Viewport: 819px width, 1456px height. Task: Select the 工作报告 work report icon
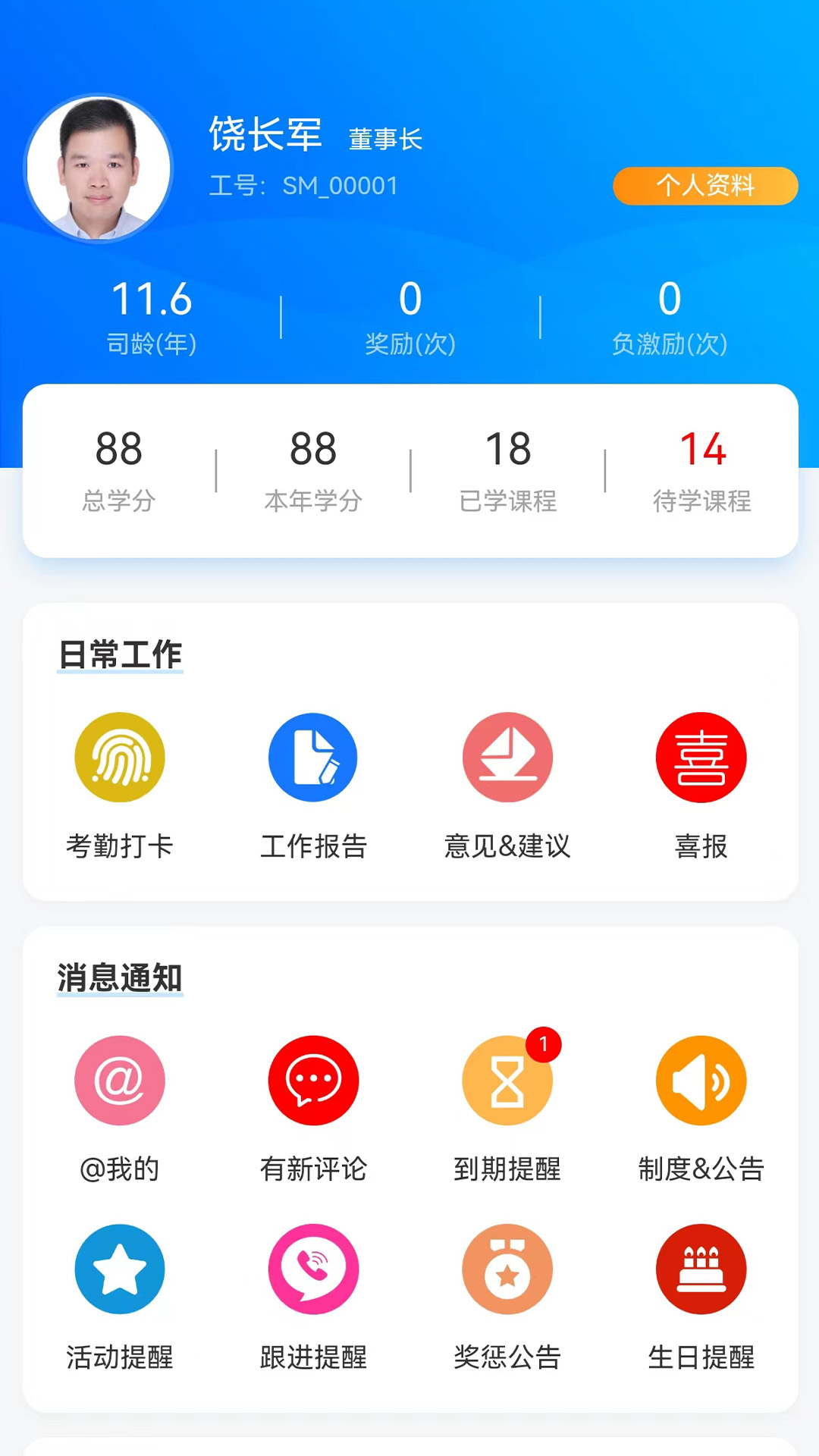pyautogui.click(x=313, y=757)
